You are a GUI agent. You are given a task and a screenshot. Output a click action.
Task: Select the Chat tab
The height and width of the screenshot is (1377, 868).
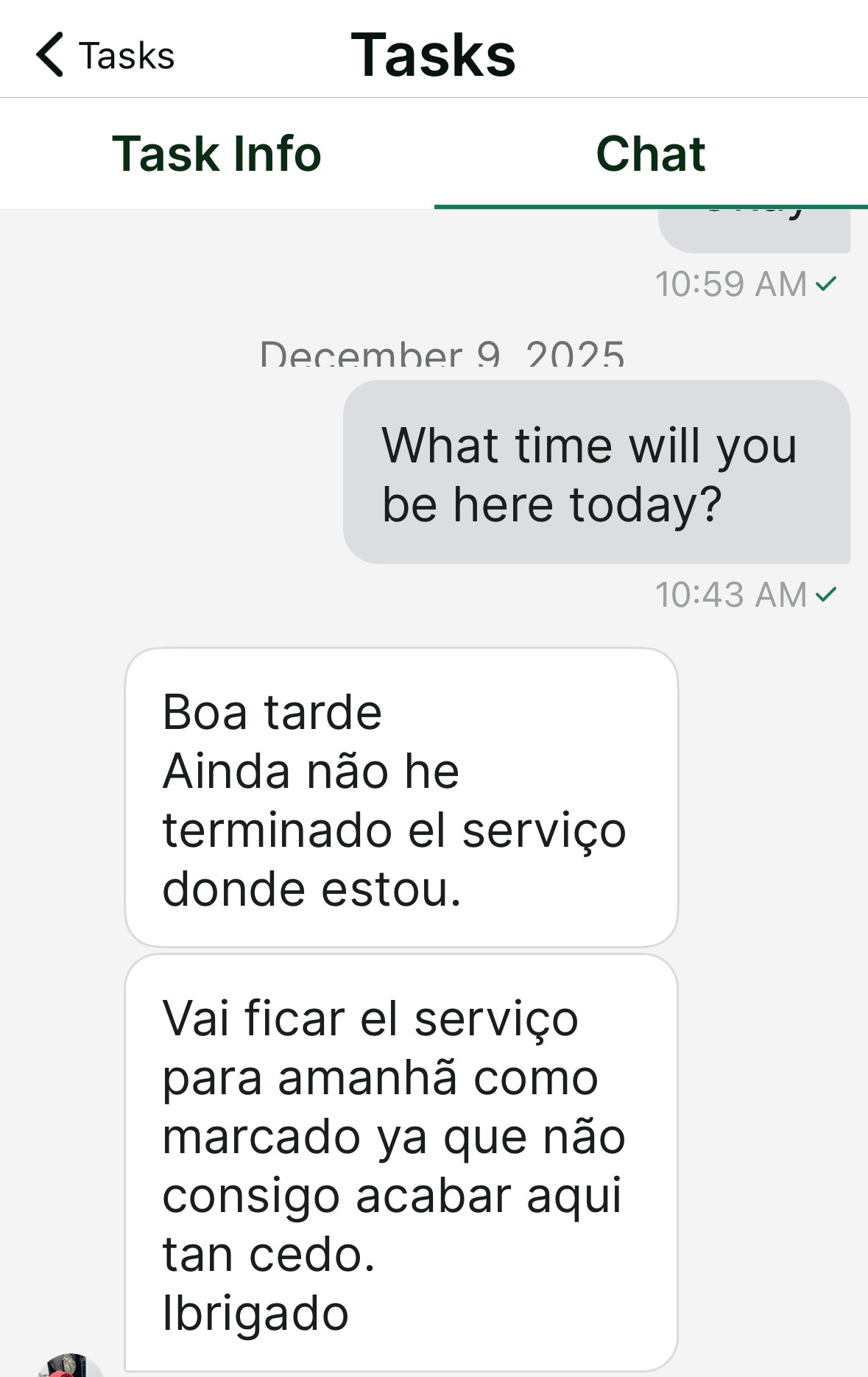click(650, 154)
